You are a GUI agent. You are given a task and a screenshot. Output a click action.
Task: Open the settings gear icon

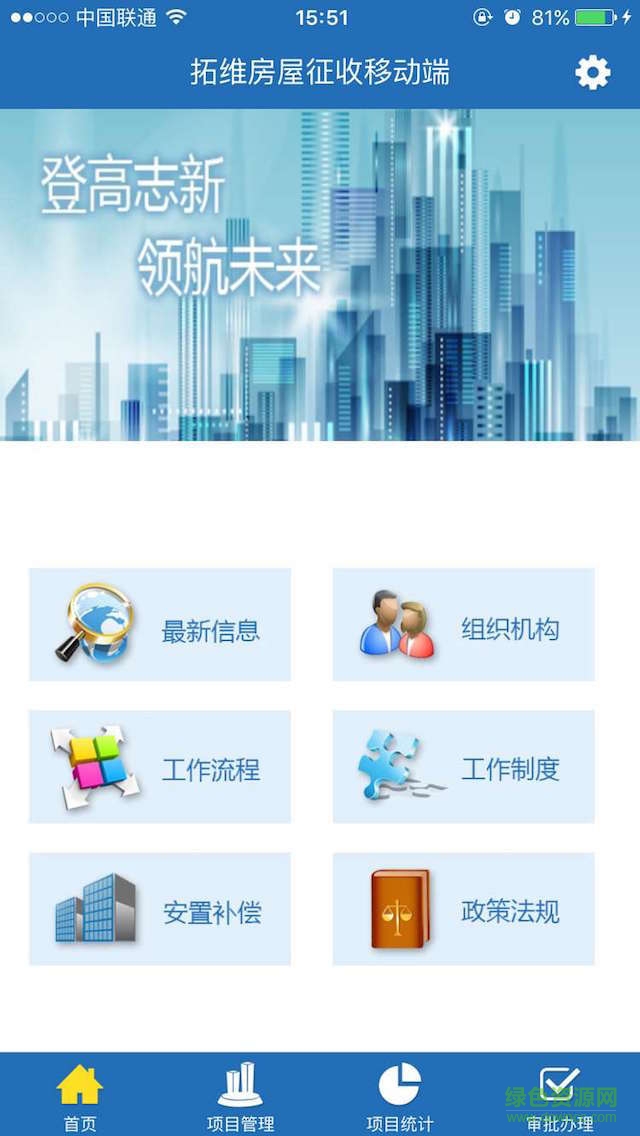pos(592,72)
